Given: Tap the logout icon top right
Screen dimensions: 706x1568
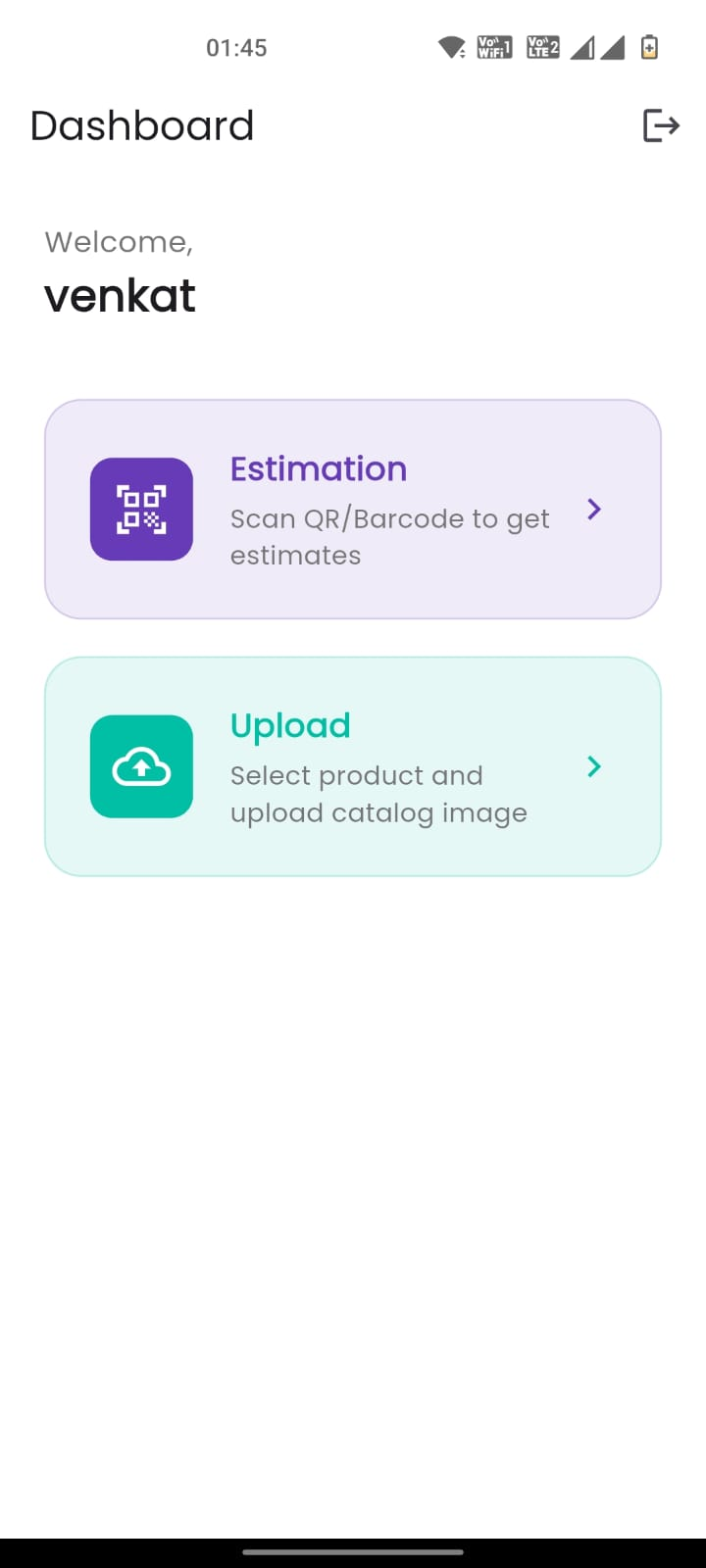Looking at the screenshot, I should (662, 125).
